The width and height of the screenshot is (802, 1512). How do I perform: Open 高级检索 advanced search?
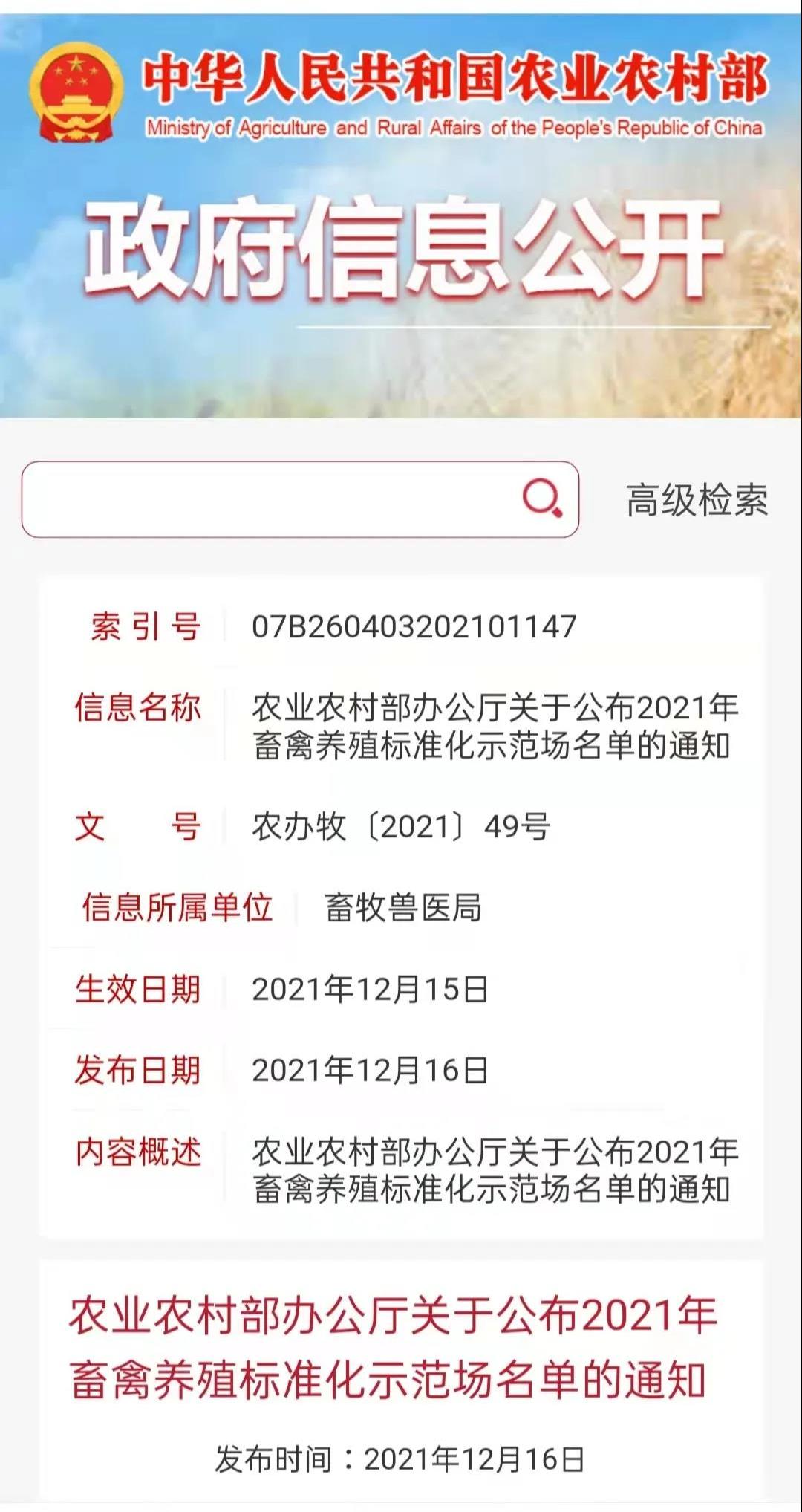[697, 500]
